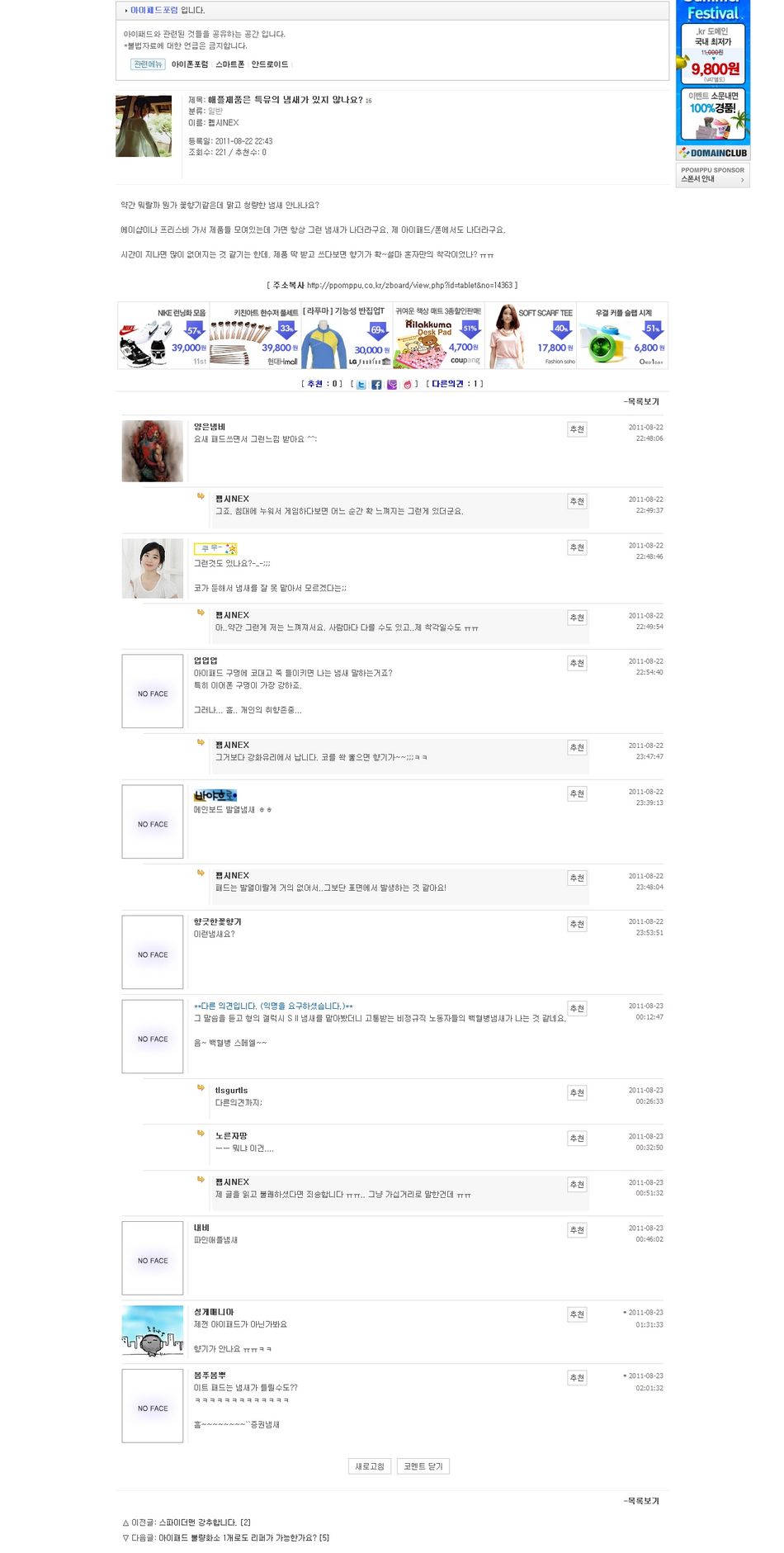Image resolution: width=784 pixels, height=1553 pixels.
Task: Open the 안드로이드 forum link
Action: click(270, 64)
